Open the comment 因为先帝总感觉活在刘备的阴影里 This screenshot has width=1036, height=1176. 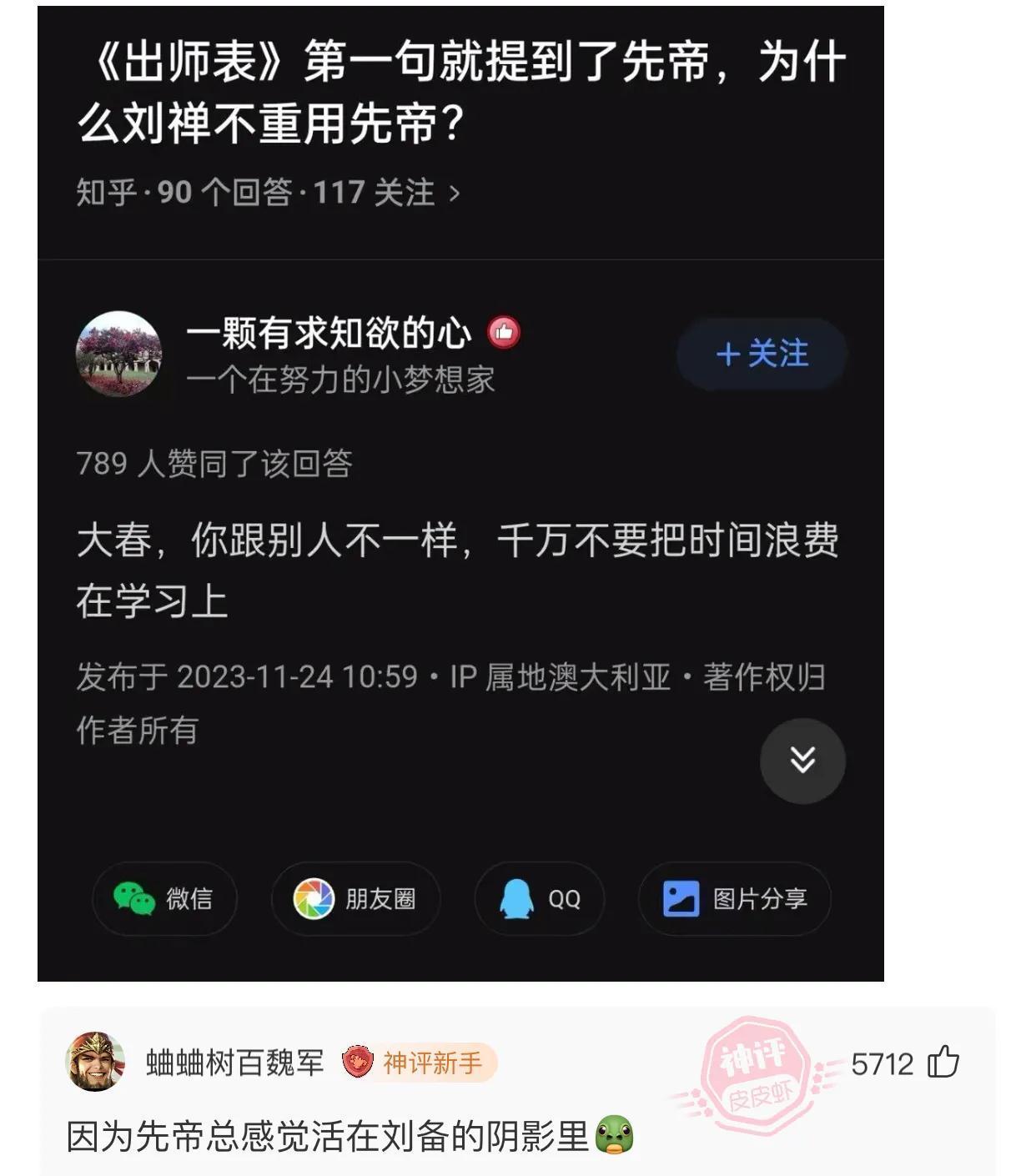pyautogui.click(x=329, y=1136)
